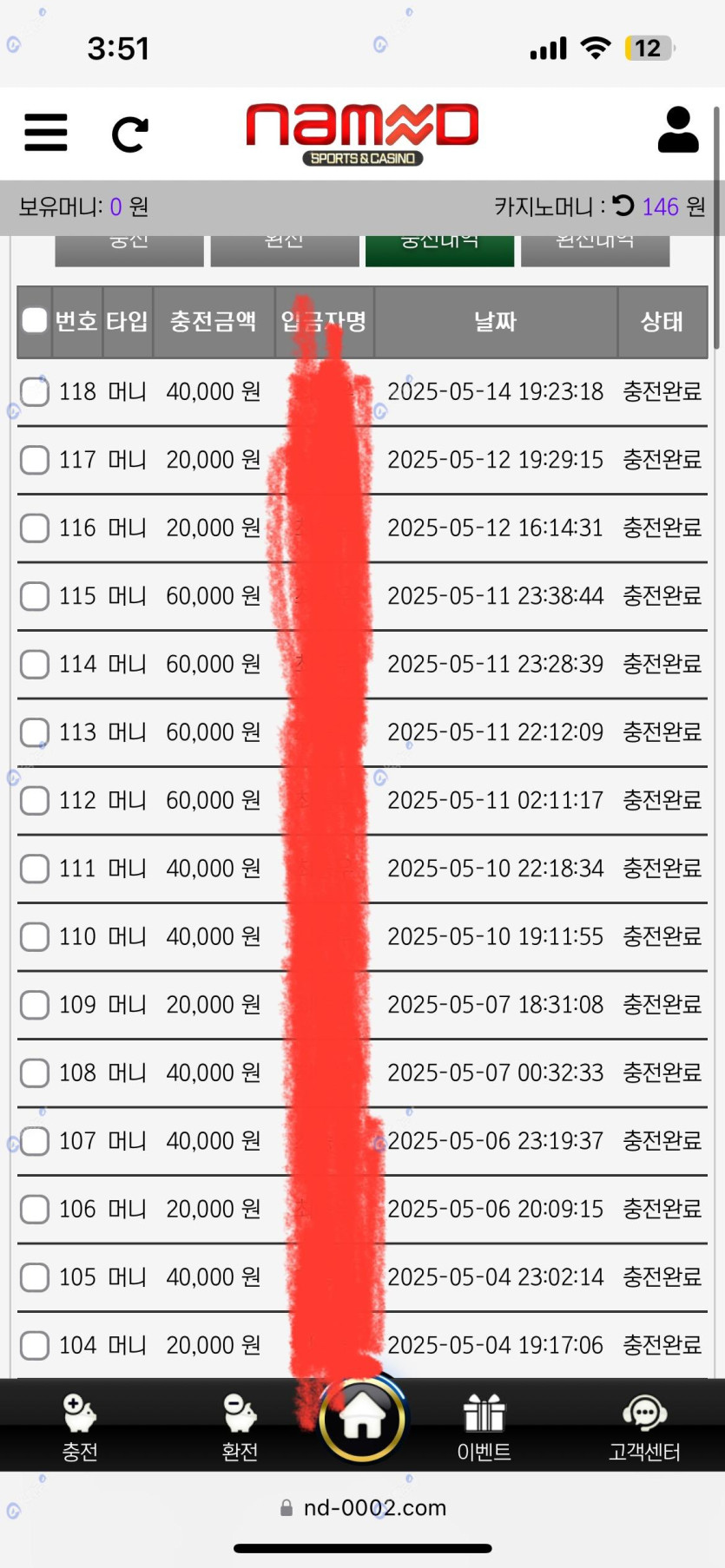Open 고객센터 customer support
The height and width of the screenshot is (1568, 725).
644,1427
